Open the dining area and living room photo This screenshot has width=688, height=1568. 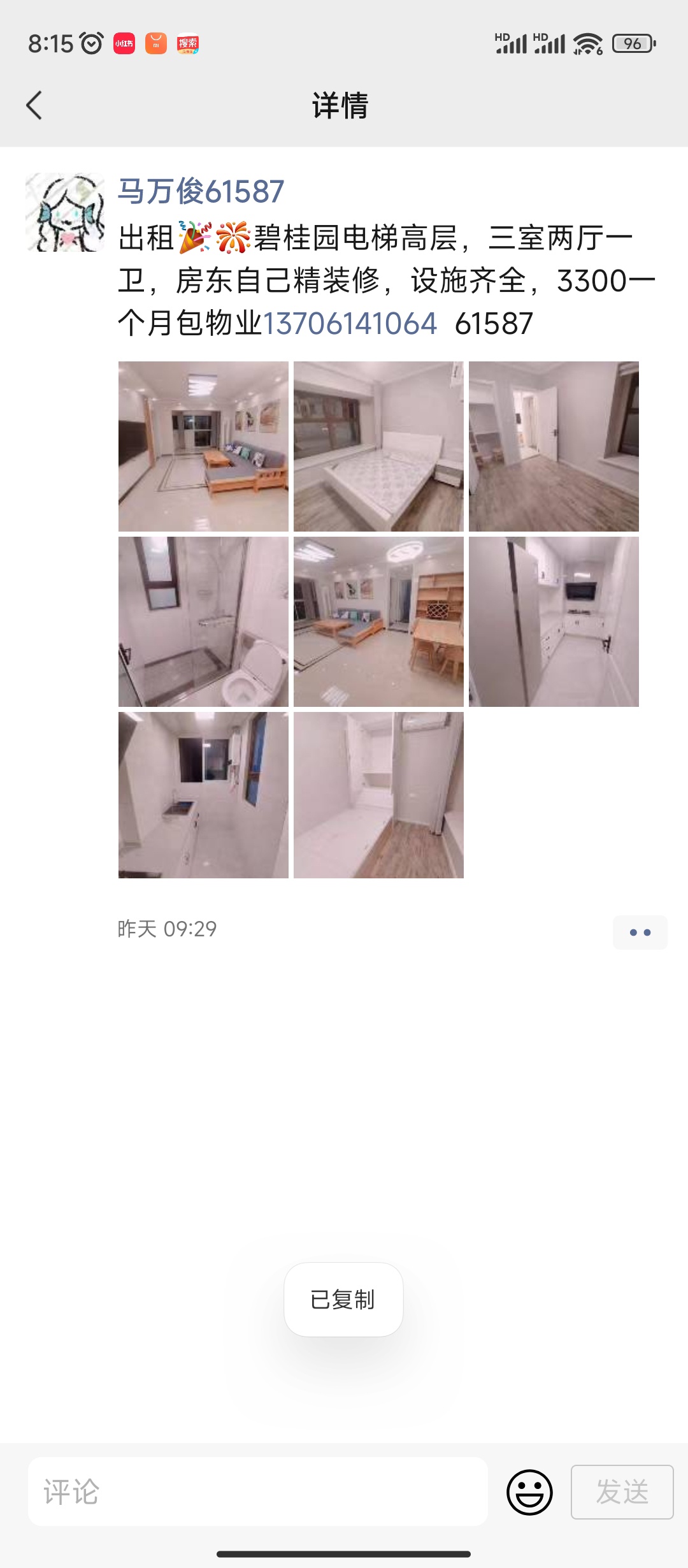tap(378, 621)
